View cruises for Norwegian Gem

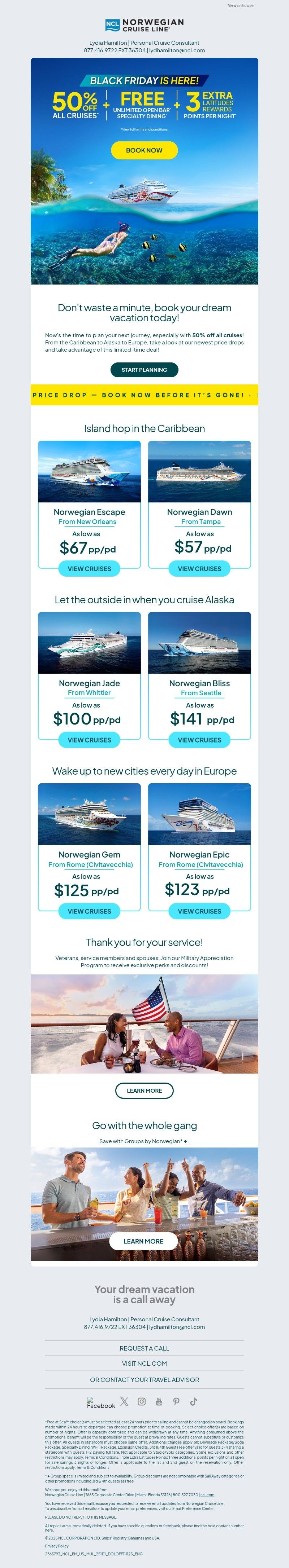pyautogui.click(x=89, y=911)
